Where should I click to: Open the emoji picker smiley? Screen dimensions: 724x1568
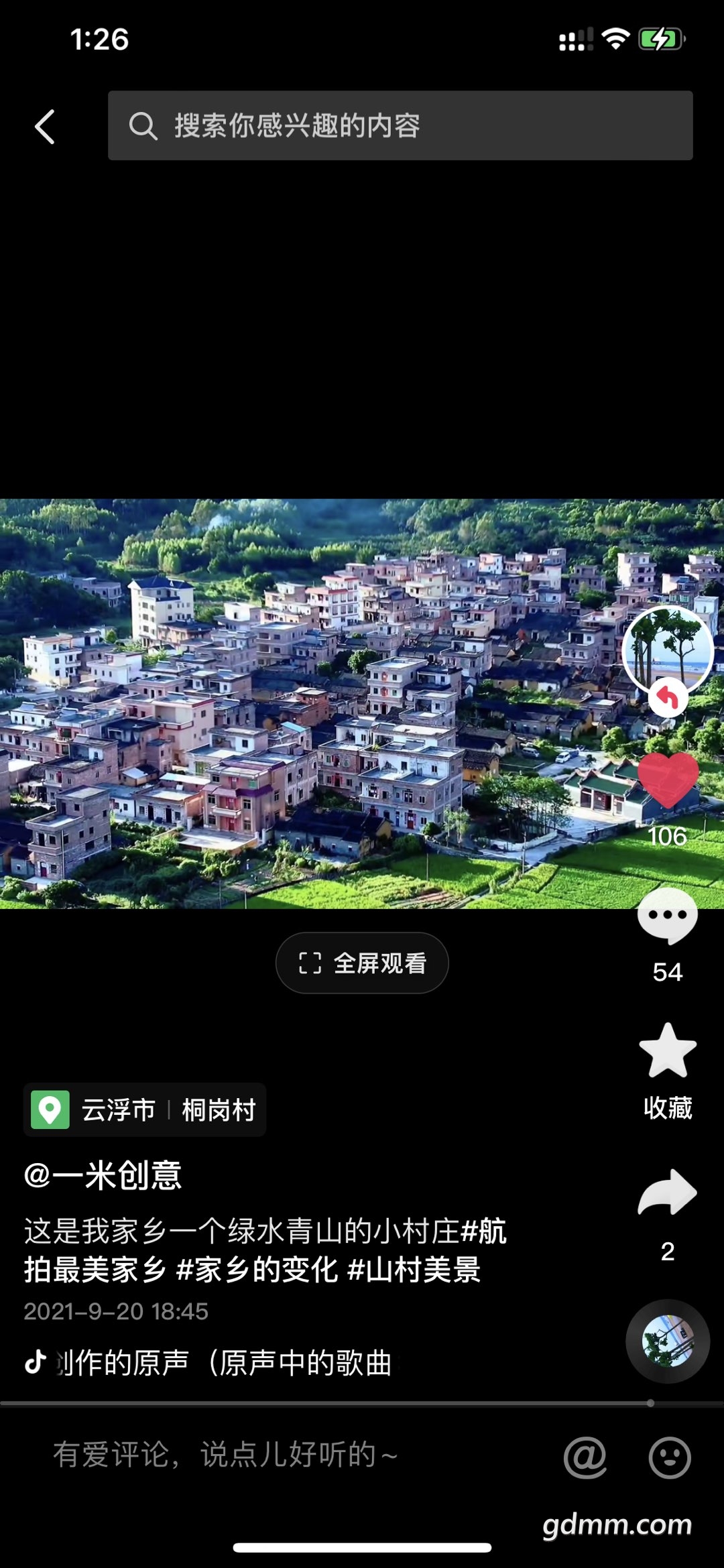pyautogui.click(x=669, y=1457)
